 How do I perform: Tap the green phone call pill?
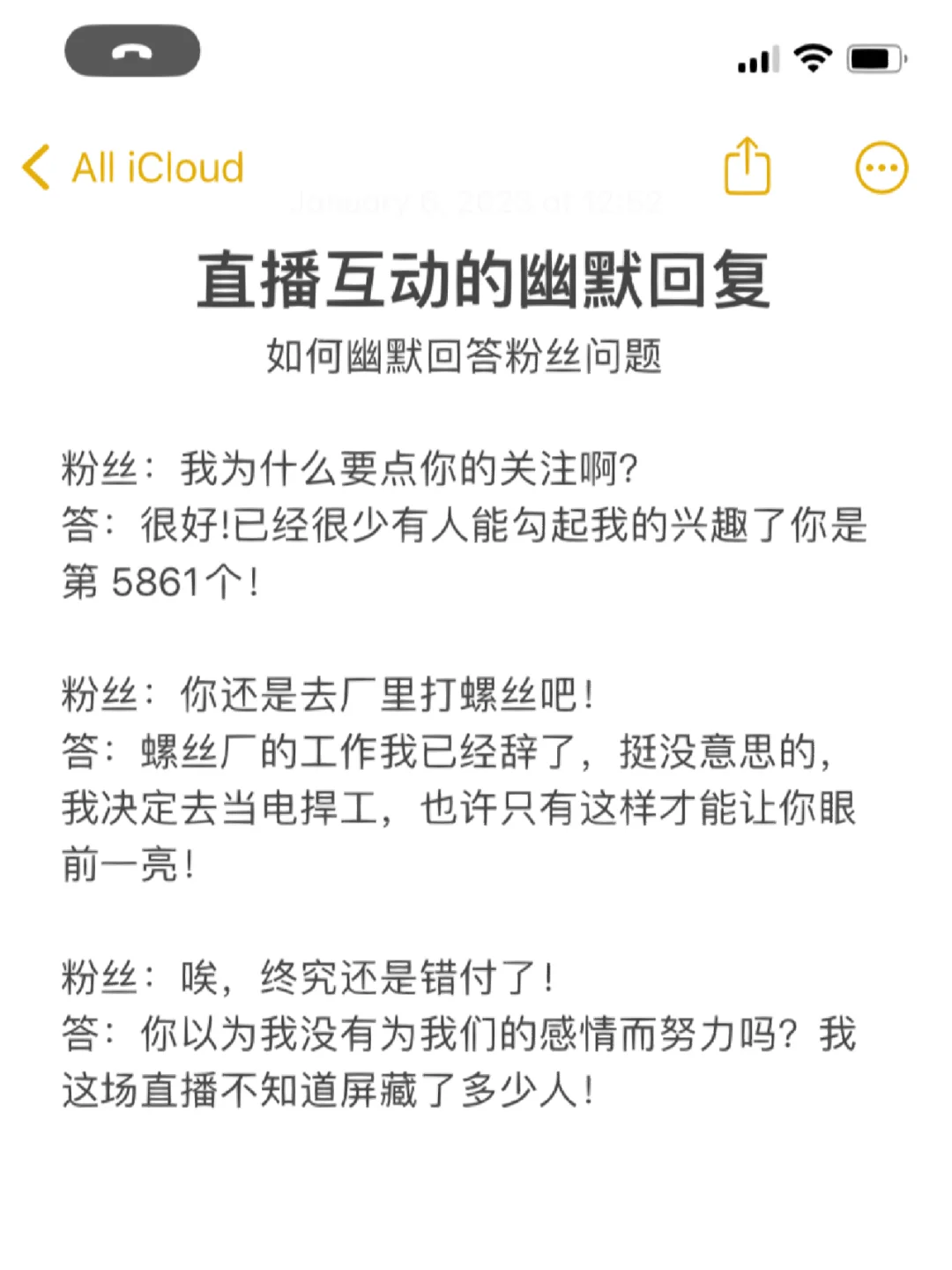coord(132,53)
